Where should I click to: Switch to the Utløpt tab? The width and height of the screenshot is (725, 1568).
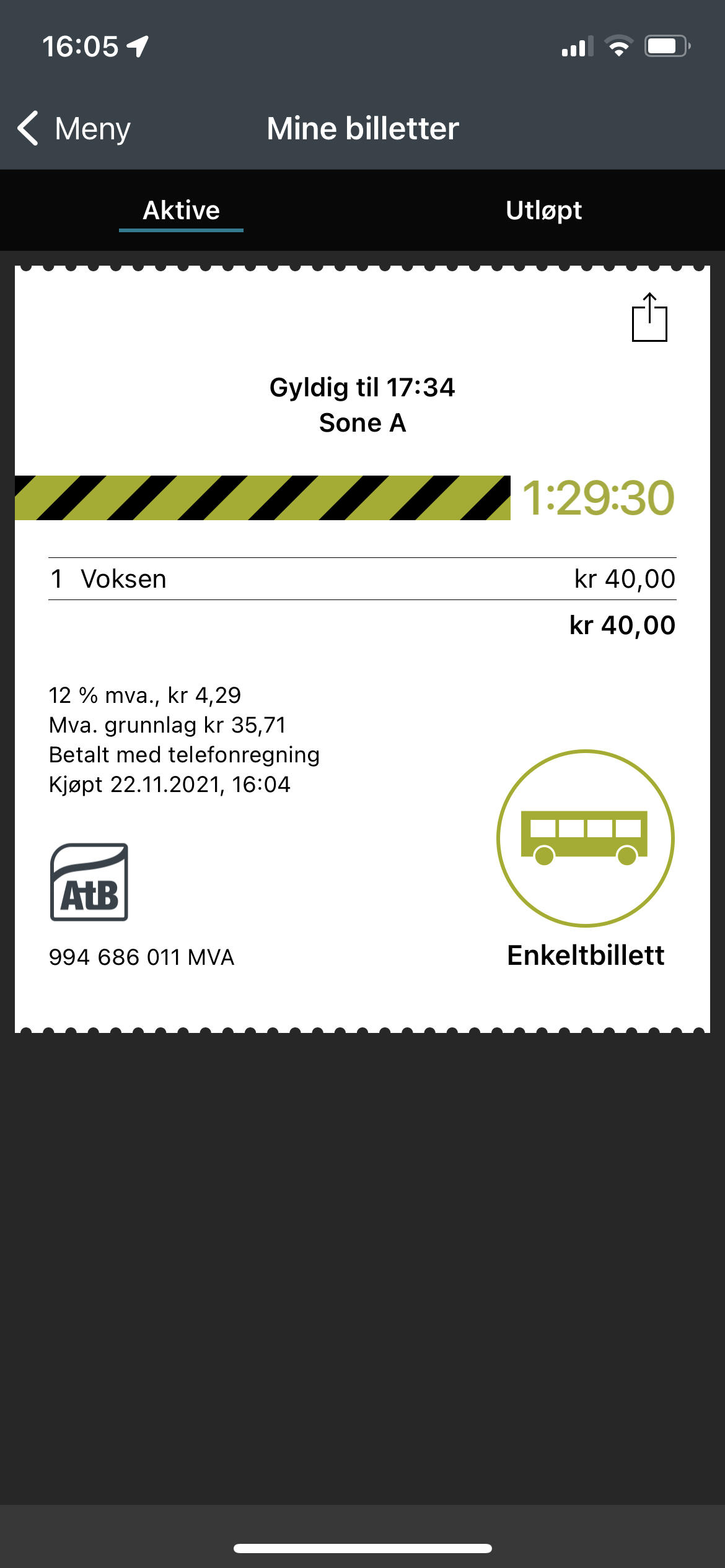[543, 211]
